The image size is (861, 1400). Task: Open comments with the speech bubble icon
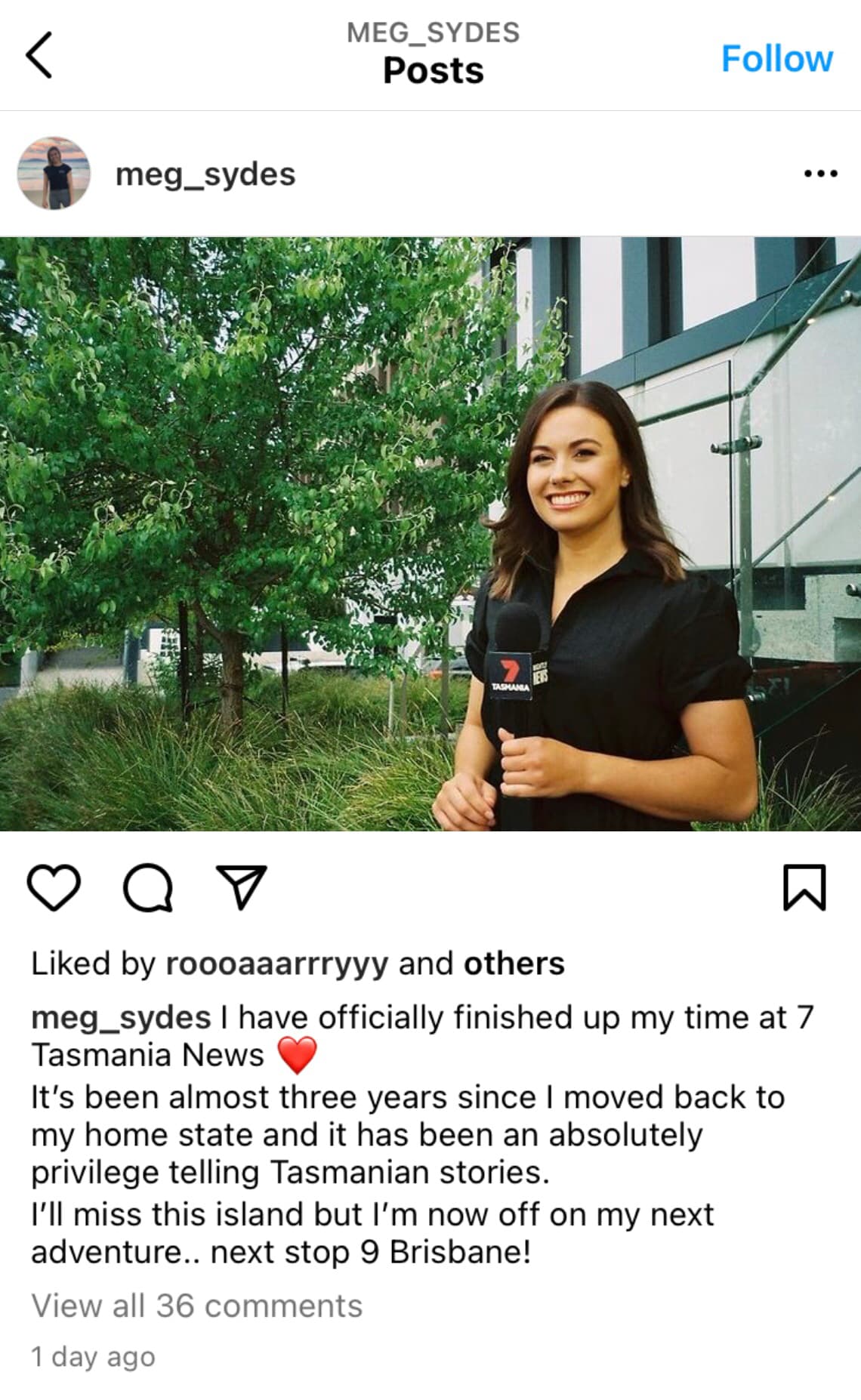[148, 887]
